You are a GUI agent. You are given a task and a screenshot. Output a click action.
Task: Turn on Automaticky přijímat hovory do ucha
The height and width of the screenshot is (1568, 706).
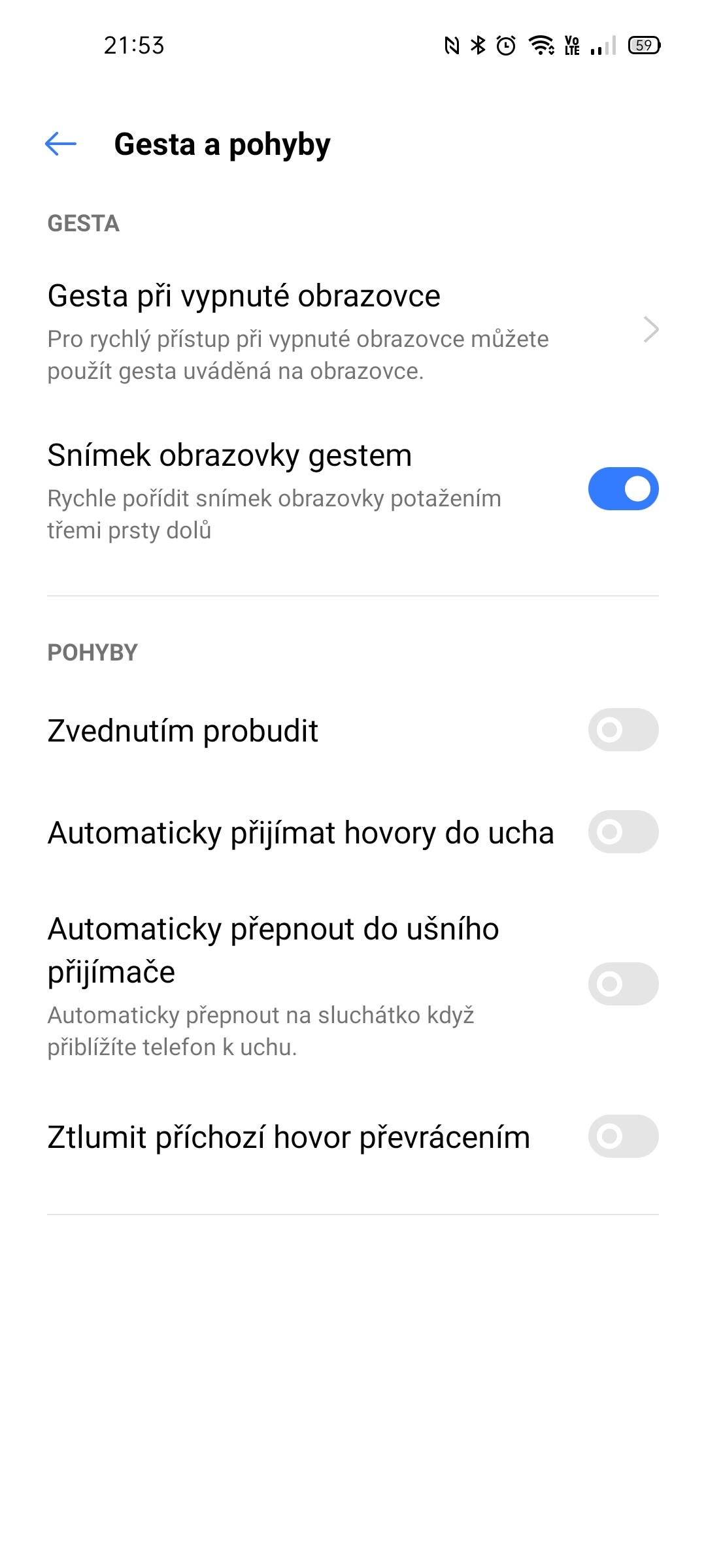tap(622, 832)
